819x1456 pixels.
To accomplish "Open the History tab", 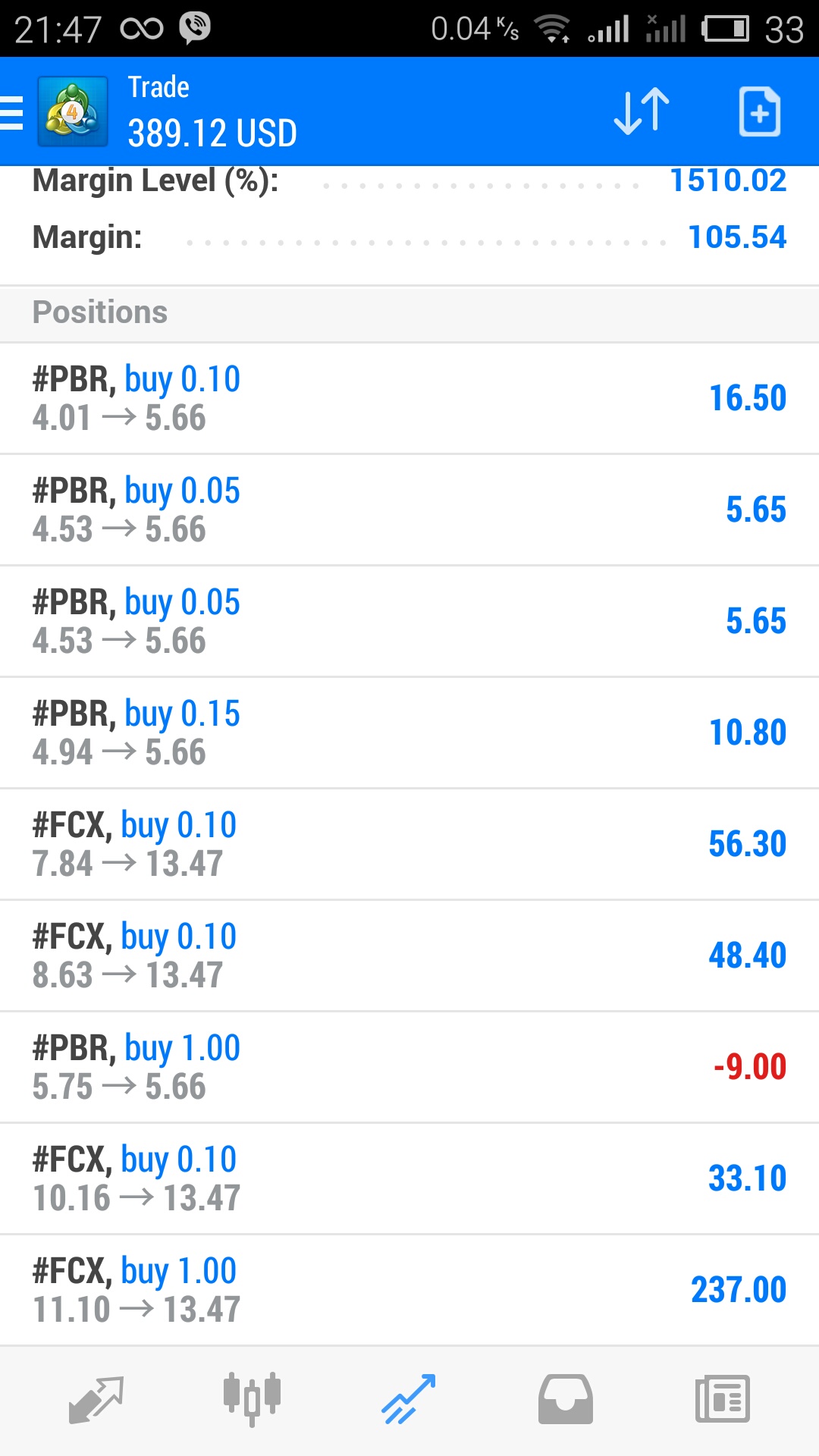I will 566,1400.
